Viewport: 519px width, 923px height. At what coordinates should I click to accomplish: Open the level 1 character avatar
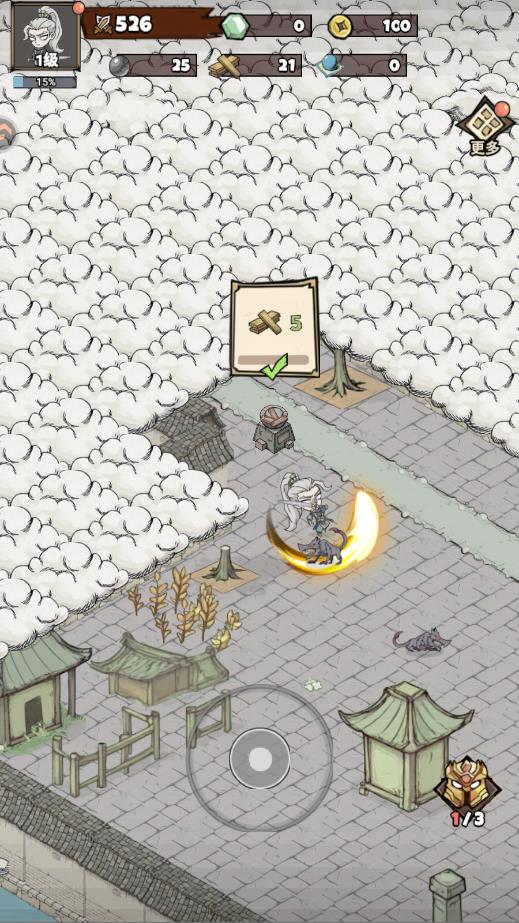[x=46, y=36]
